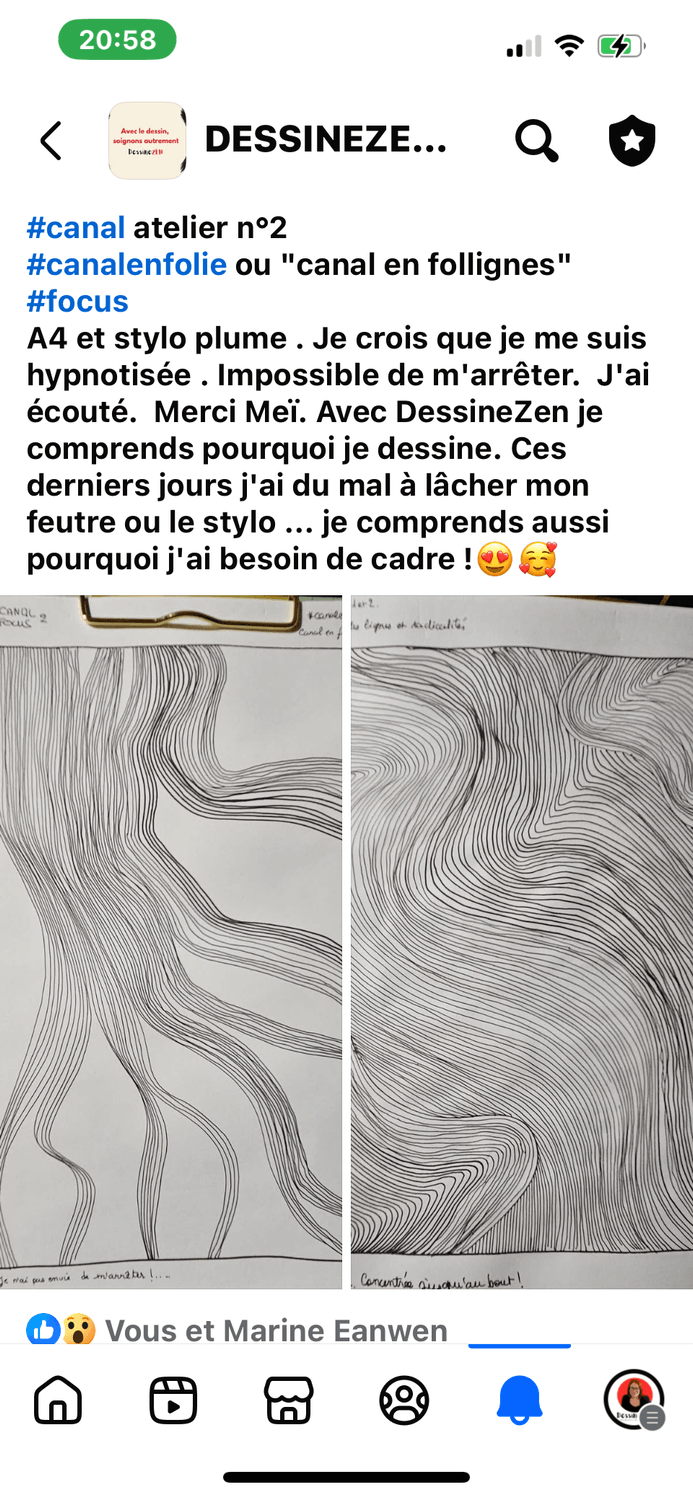Open the #focus hashtag
Screen dimensions: 693x1500
point(78,301)
